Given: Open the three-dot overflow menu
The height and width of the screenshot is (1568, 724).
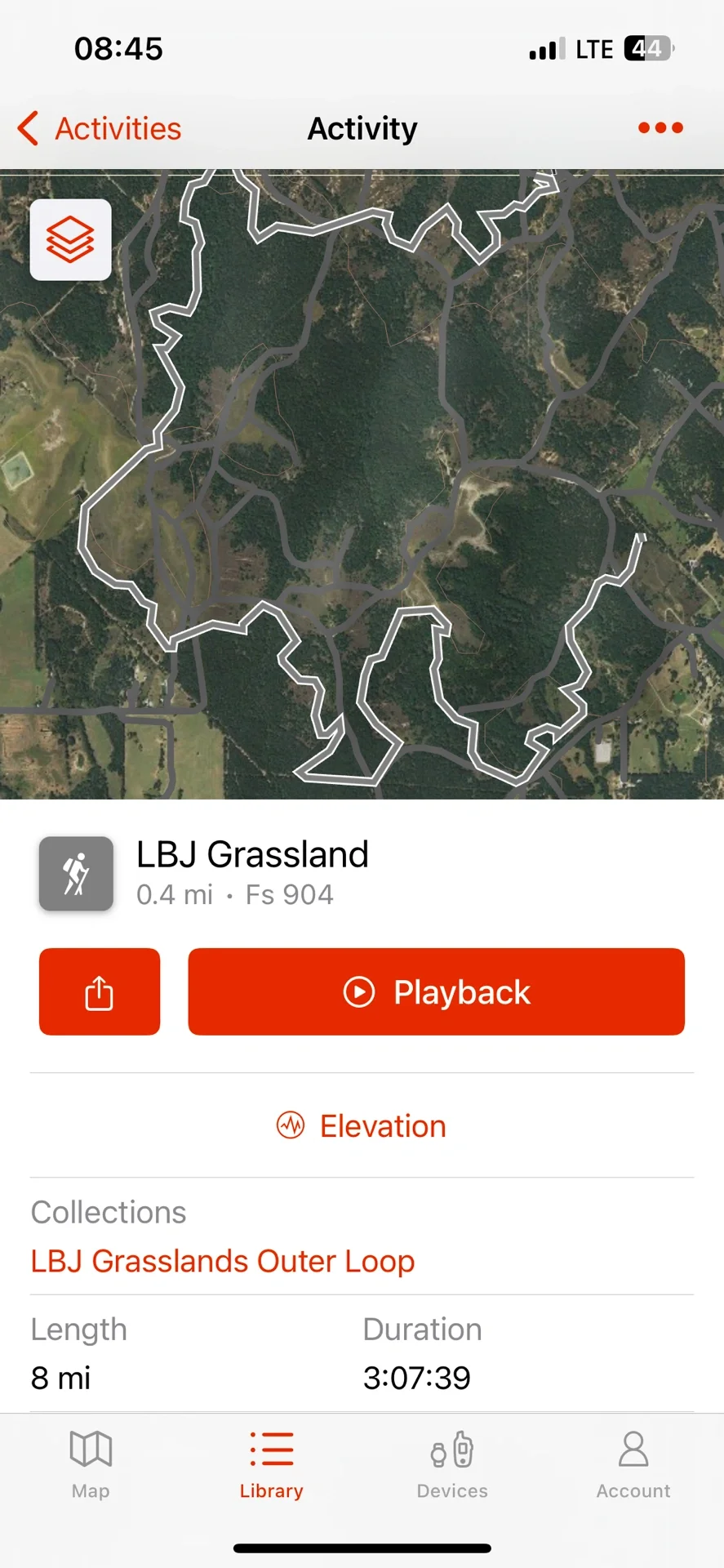Looking at the screenshot, I should pyautogui.click(x=660, y=128).
